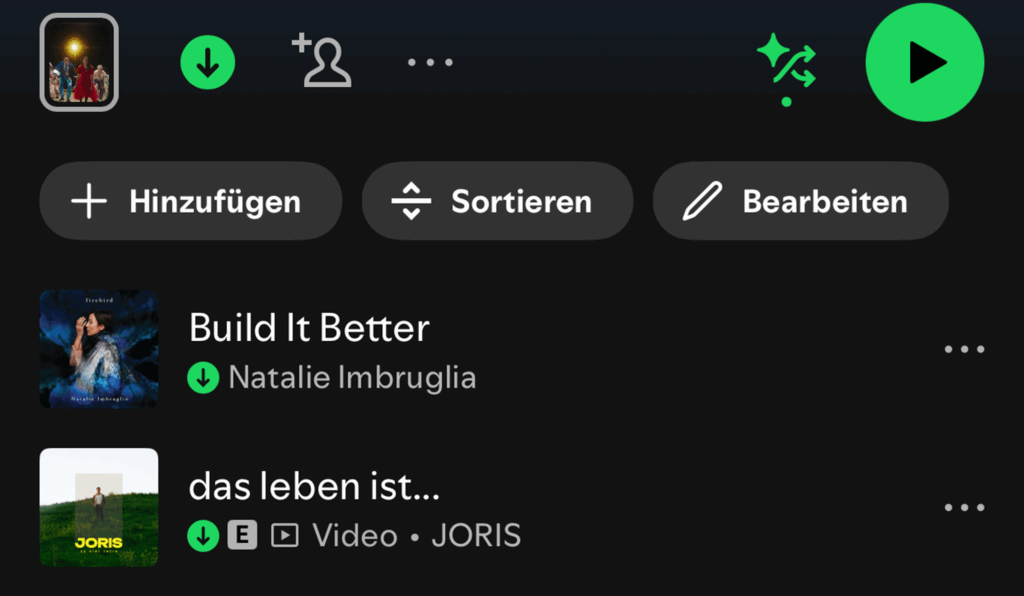The height and width of the screenshot is (596, 1024).
Task: Start playing the playlist
Action: [924, 62]
